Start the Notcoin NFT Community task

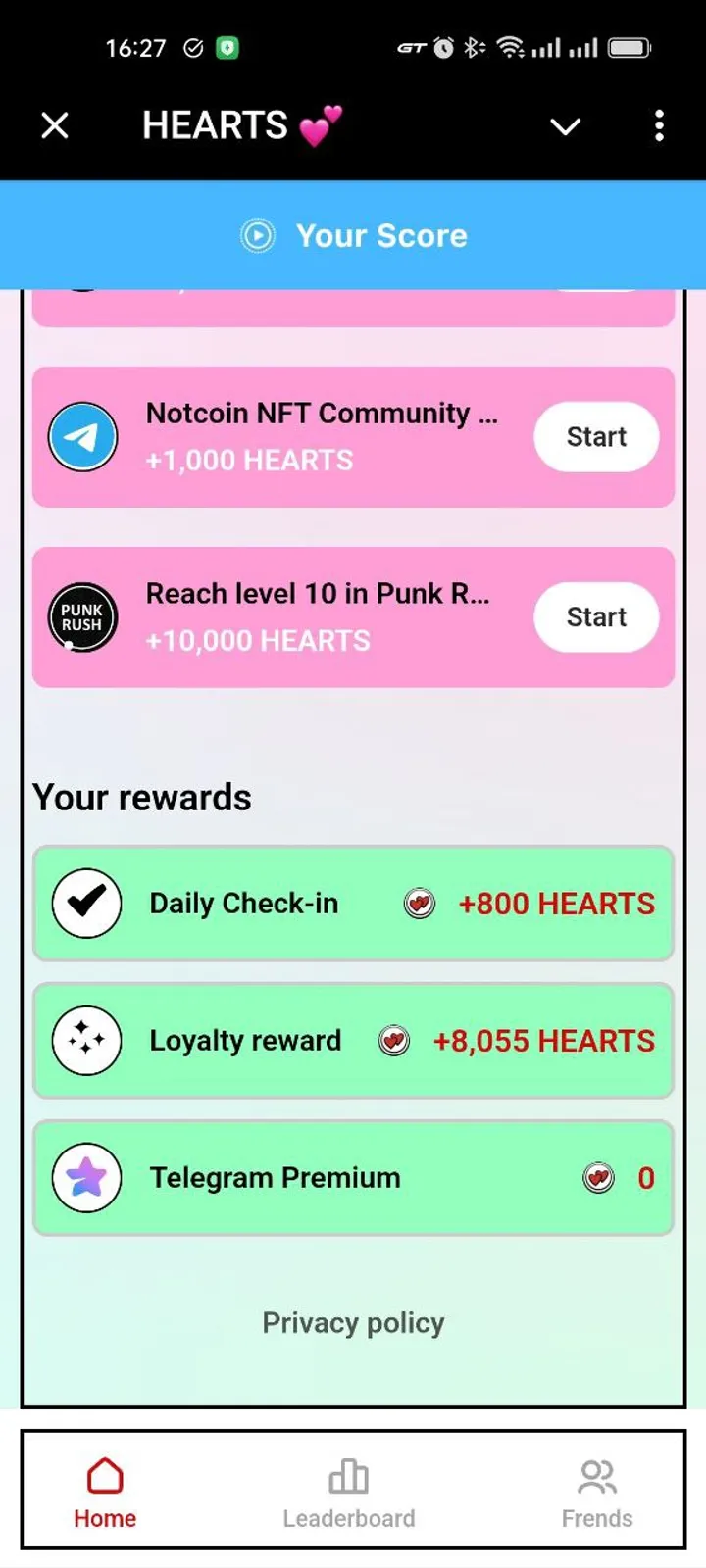(x=595, y=436)
